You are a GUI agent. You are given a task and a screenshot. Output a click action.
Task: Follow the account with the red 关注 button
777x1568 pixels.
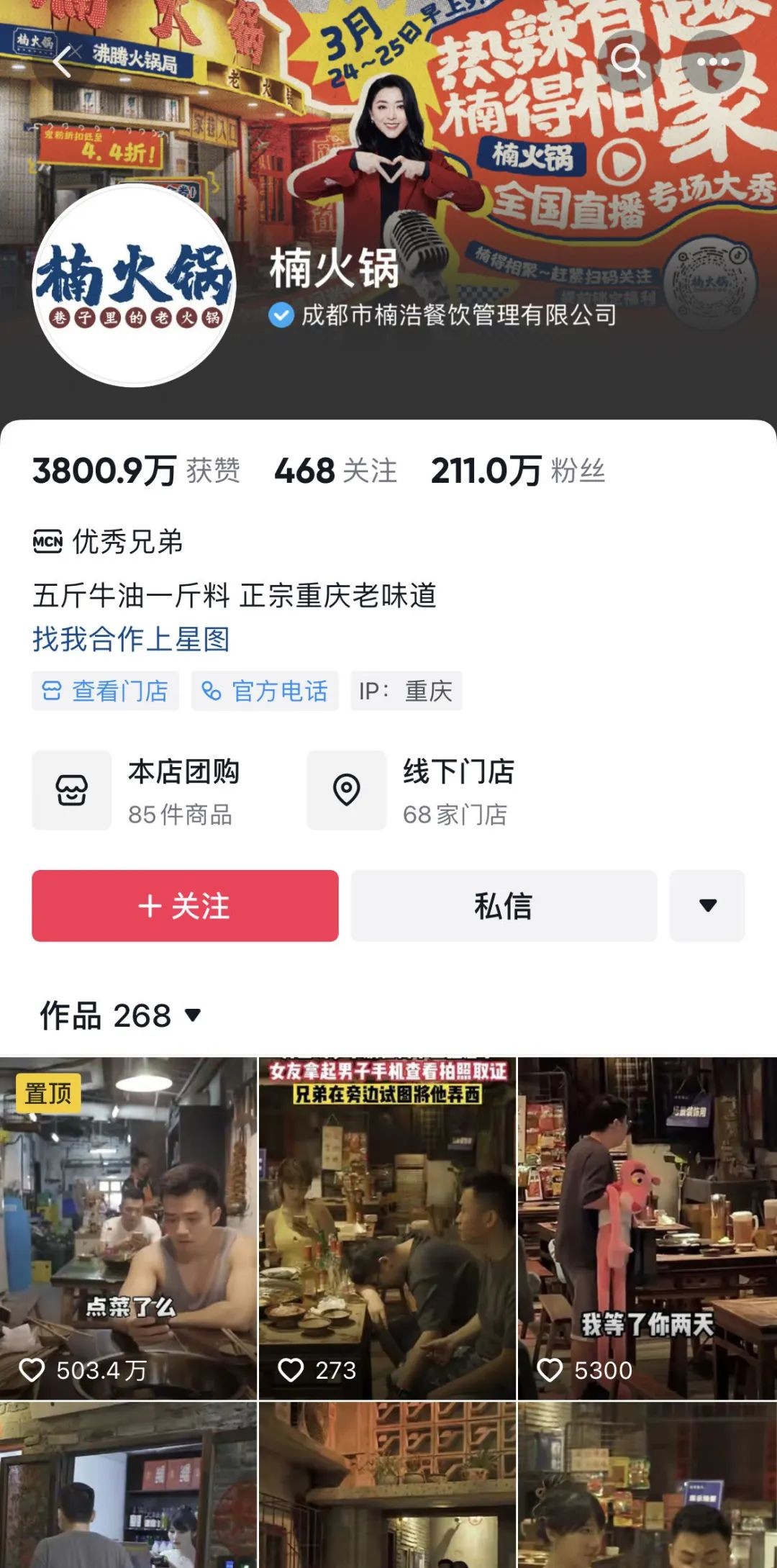pos(185,906)
